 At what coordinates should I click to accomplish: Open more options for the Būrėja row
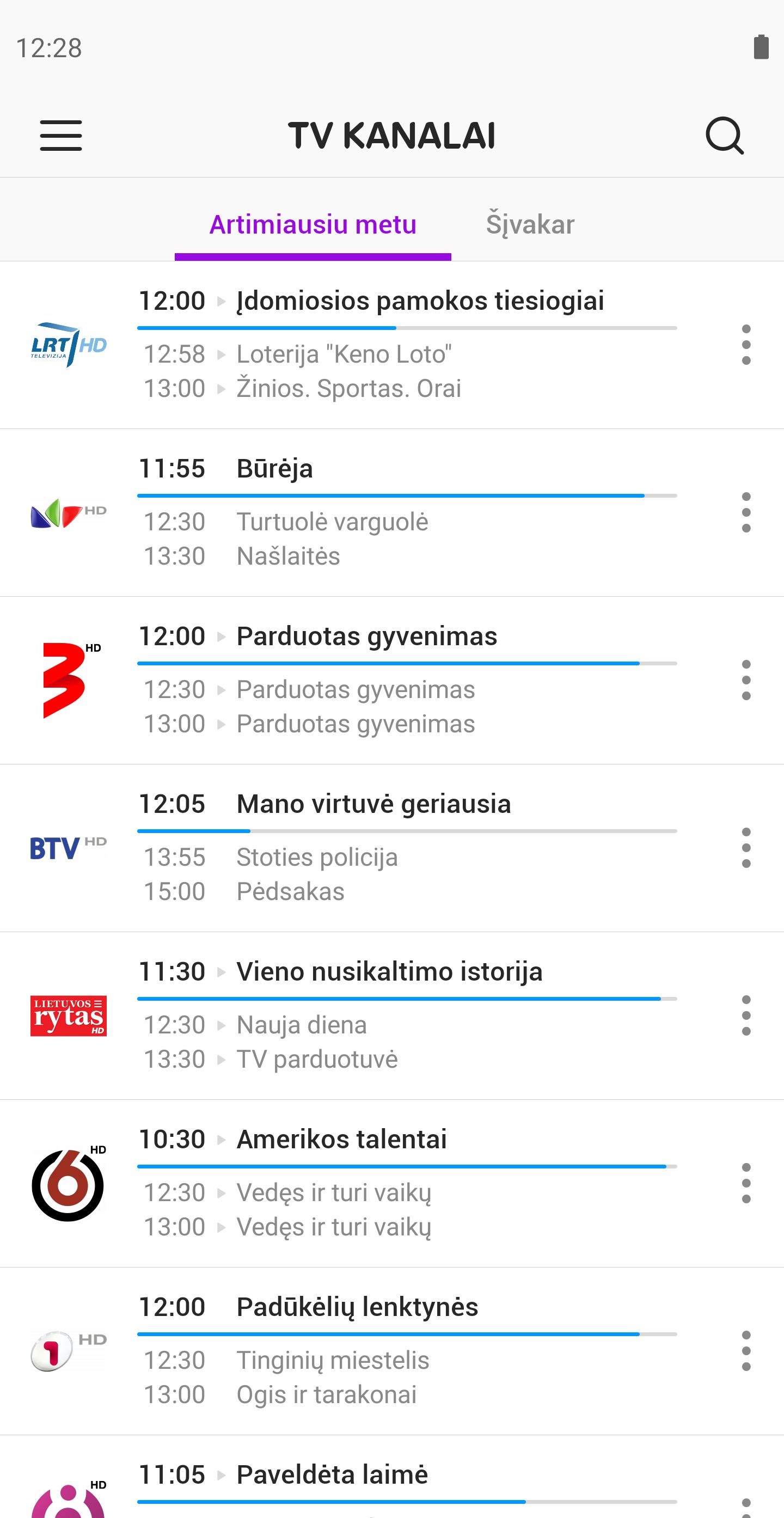tap(746, 512)
